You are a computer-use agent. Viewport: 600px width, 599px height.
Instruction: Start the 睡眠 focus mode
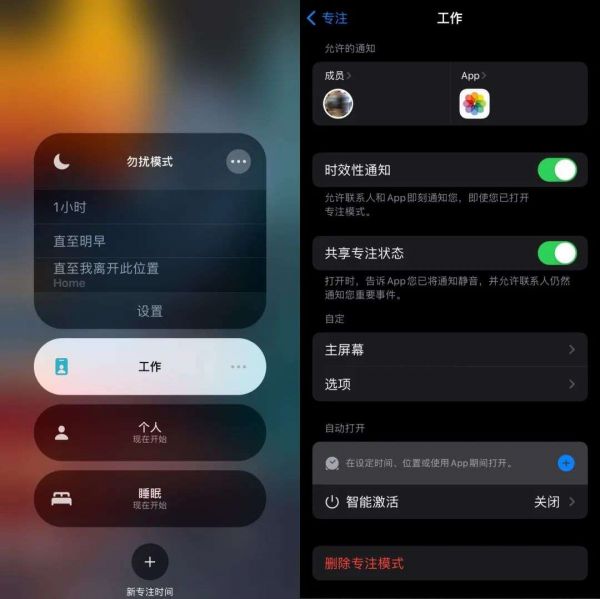[149, 498]
